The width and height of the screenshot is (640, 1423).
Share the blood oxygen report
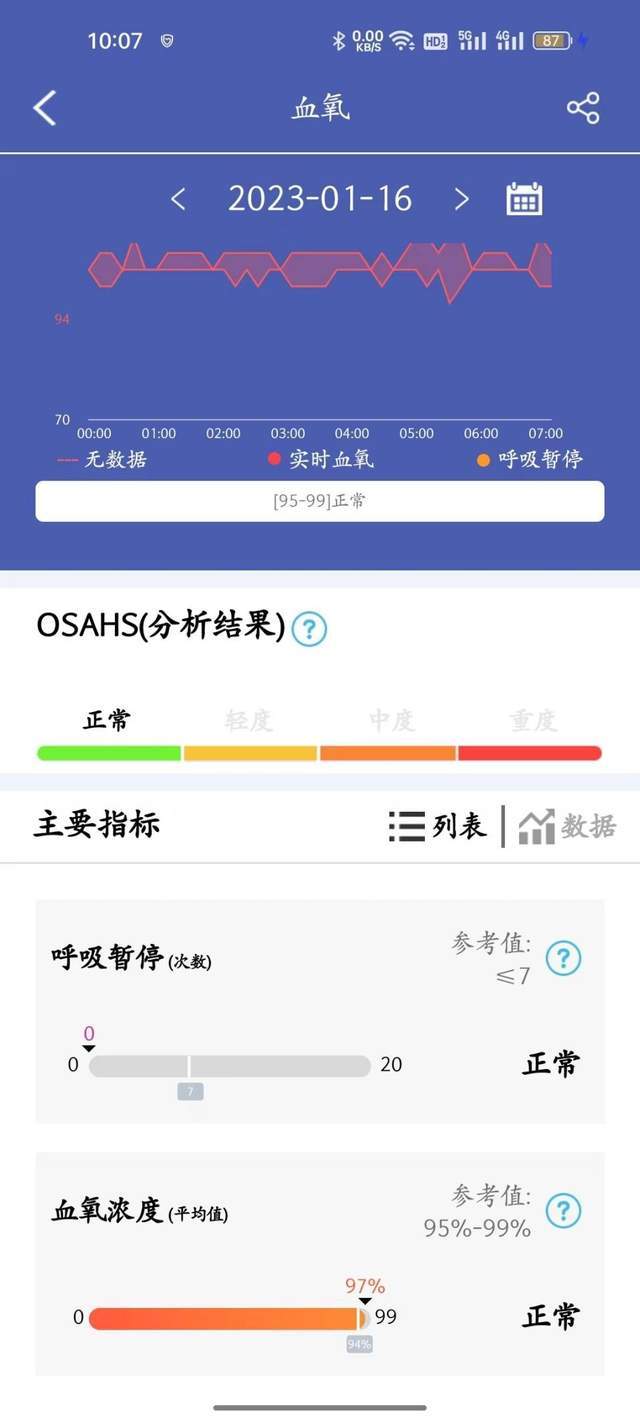tap(583, 108)
